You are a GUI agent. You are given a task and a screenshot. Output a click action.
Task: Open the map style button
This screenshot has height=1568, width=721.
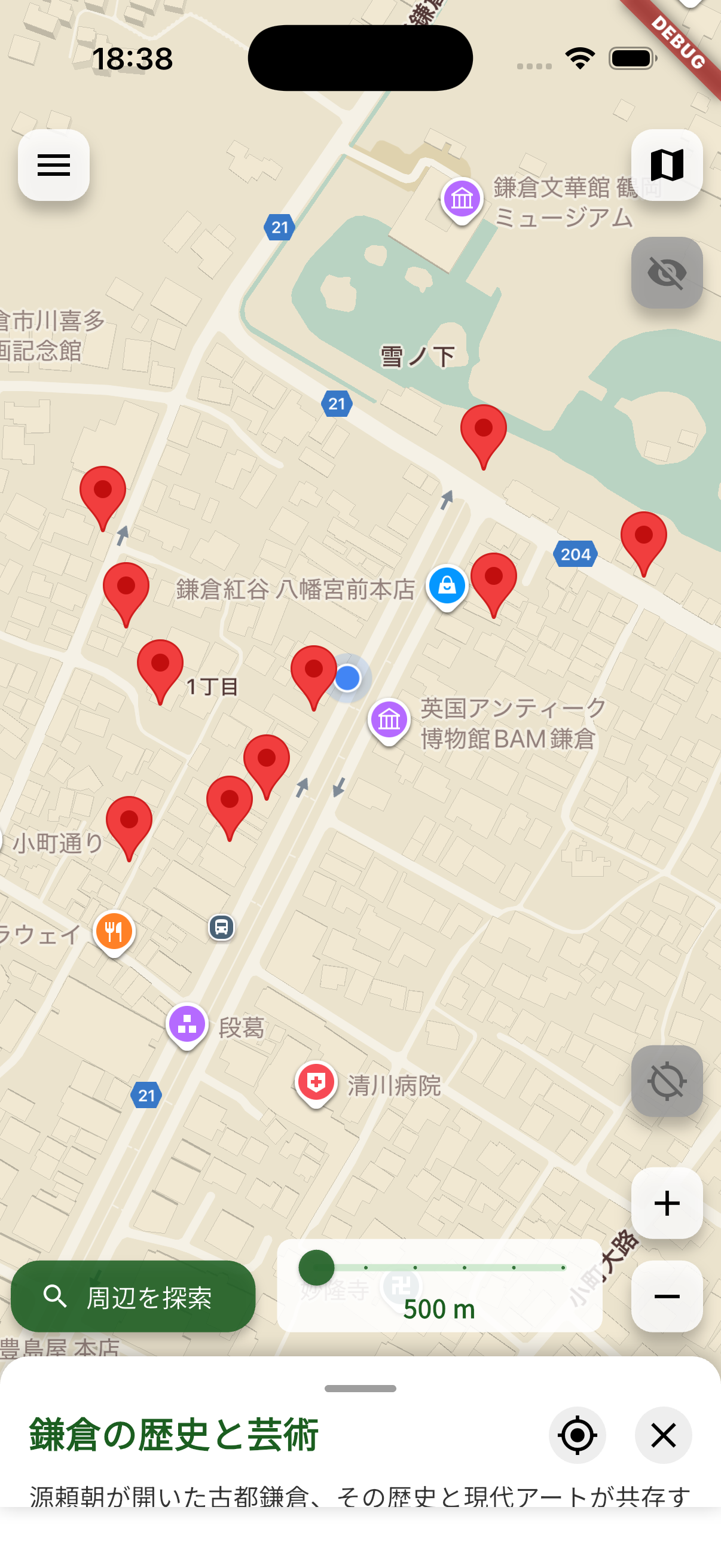tap(666, 165)
